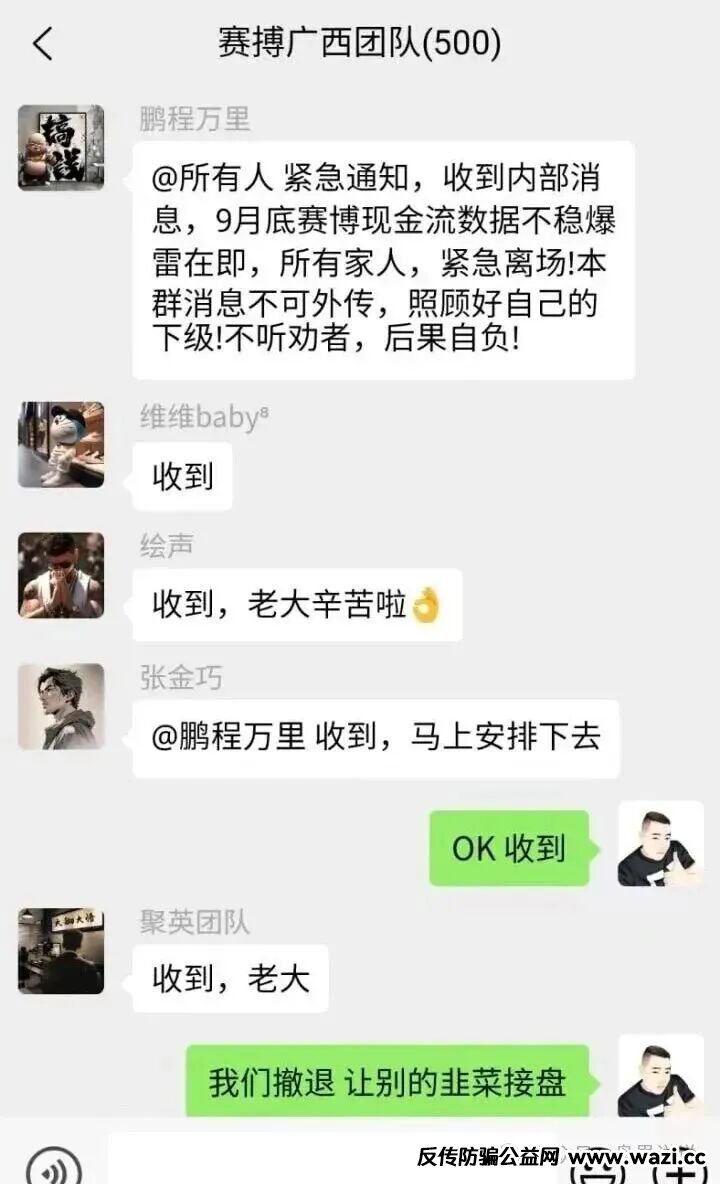Go back from the 赛博广西团队 chat

(x=42, y=44)
